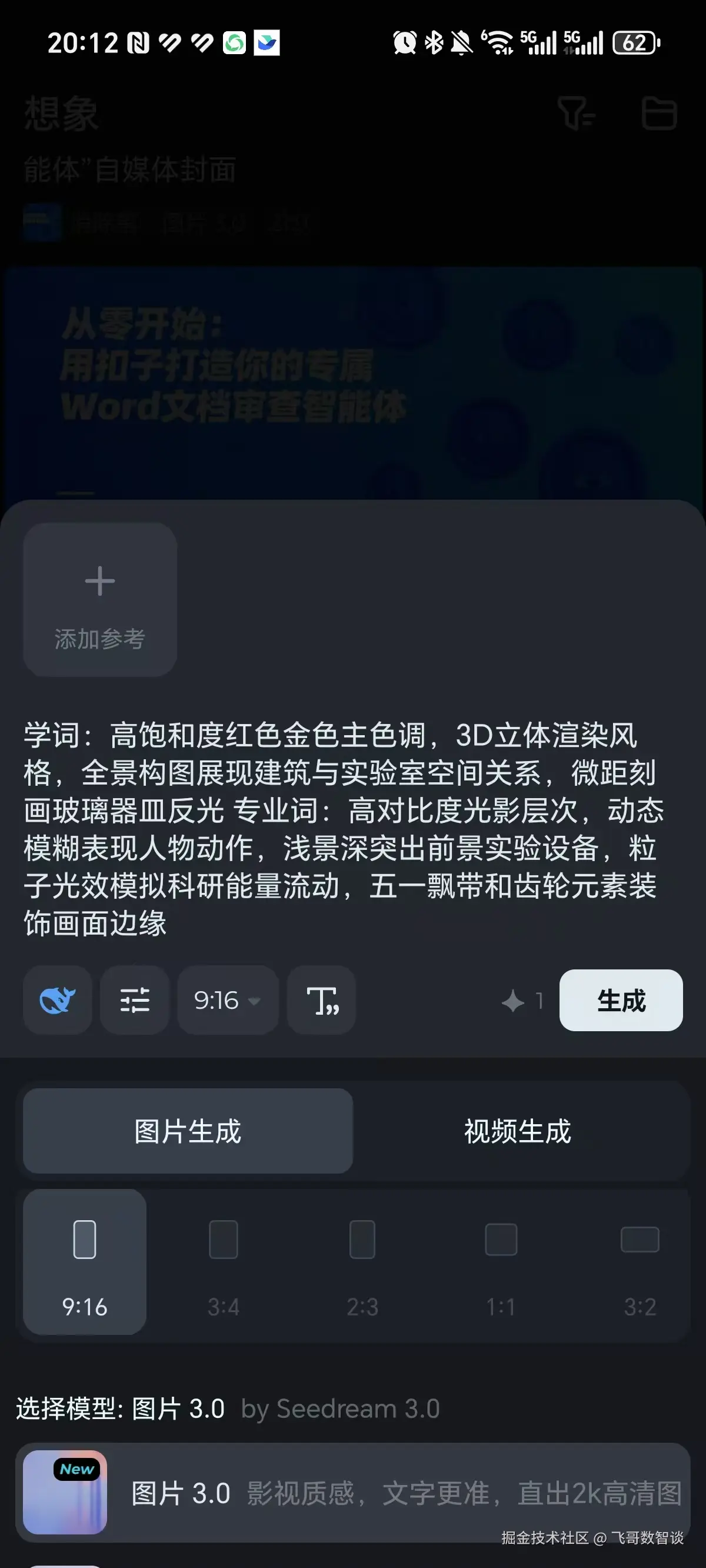Switch to the 图片生成 tab
This screenshot has width=706, height=1568.
(188, 1131)
